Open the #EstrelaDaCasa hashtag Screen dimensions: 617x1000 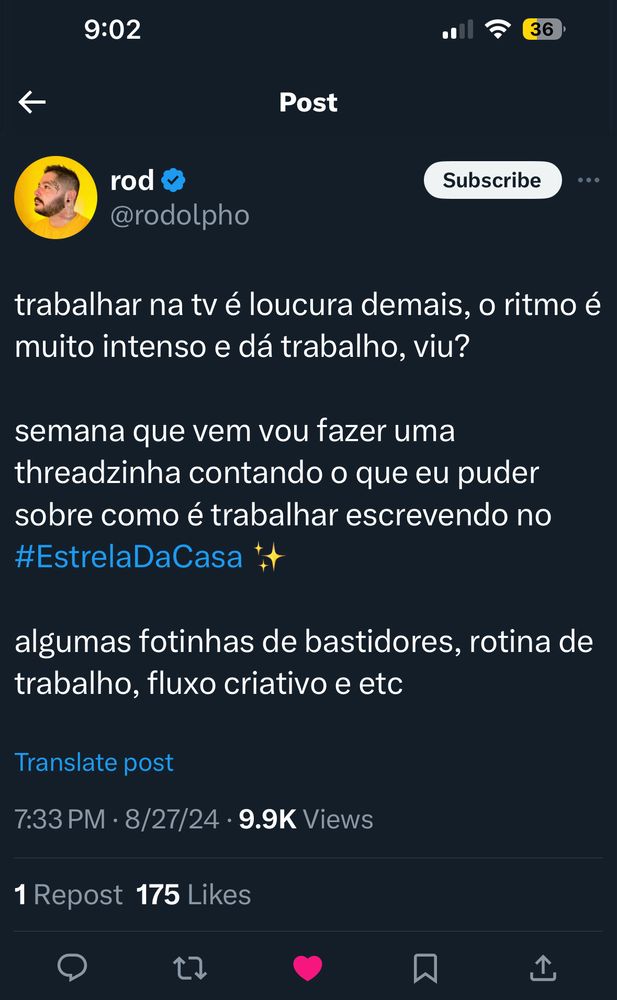129,556
